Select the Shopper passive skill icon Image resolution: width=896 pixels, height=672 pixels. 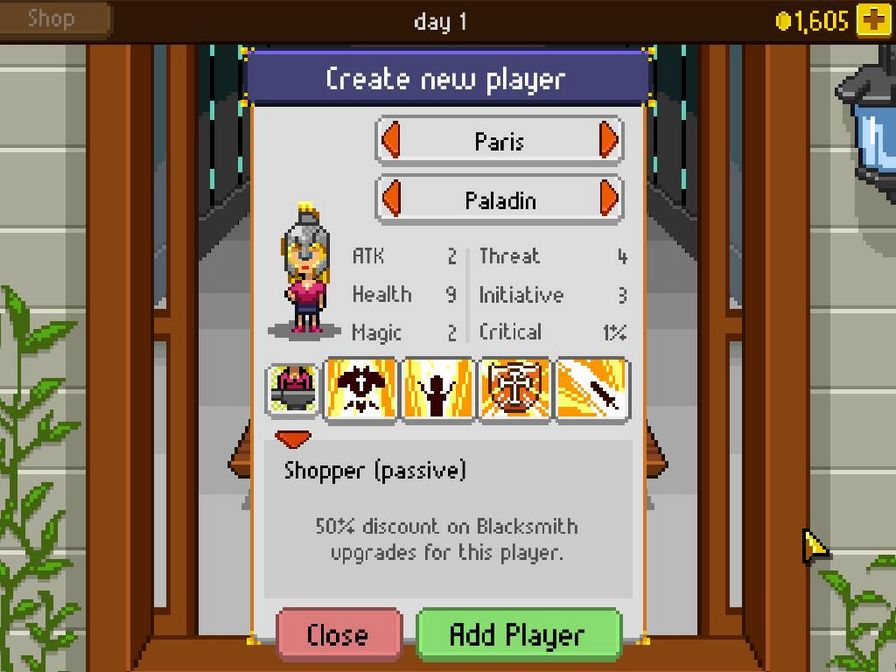pos(293,389)
